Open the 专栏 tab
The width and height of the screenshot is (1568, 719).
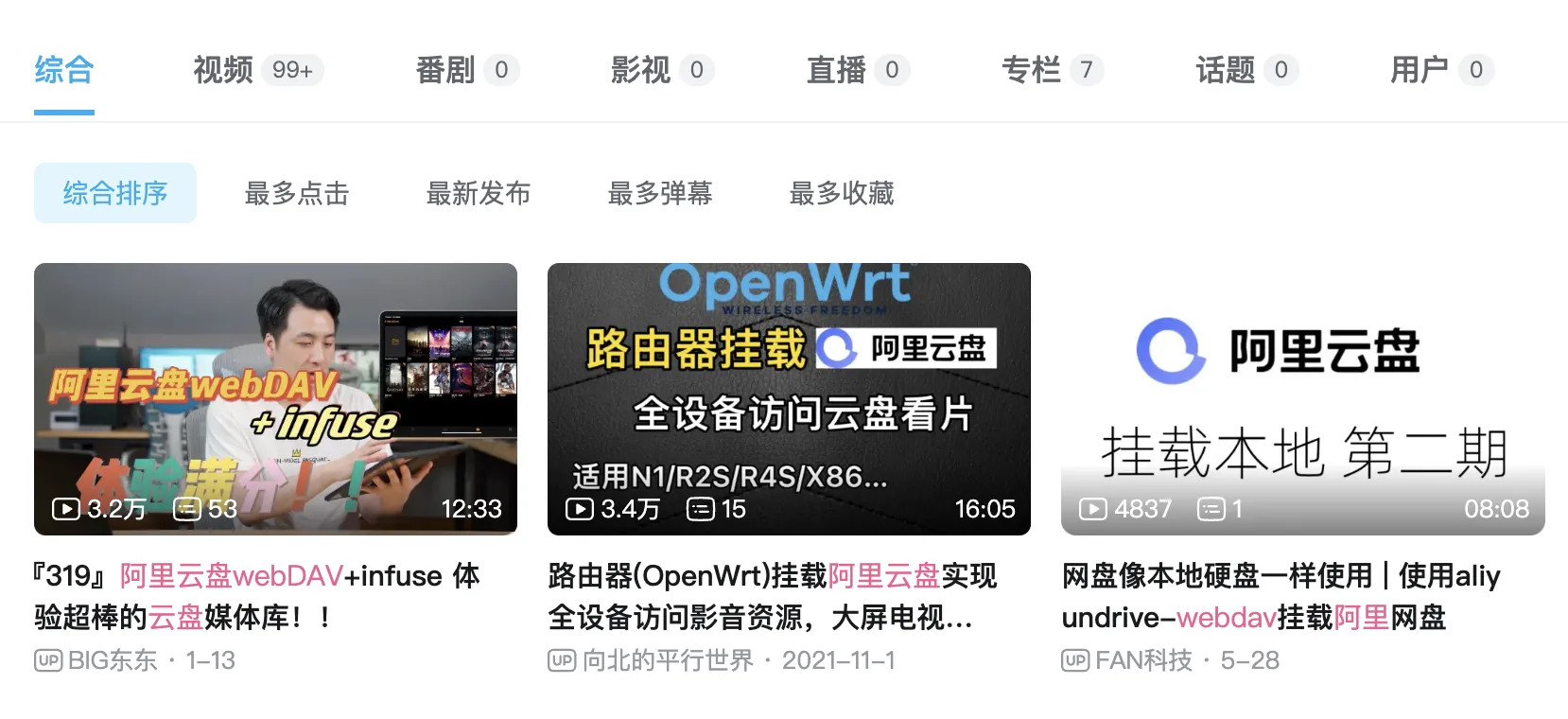1051,70
